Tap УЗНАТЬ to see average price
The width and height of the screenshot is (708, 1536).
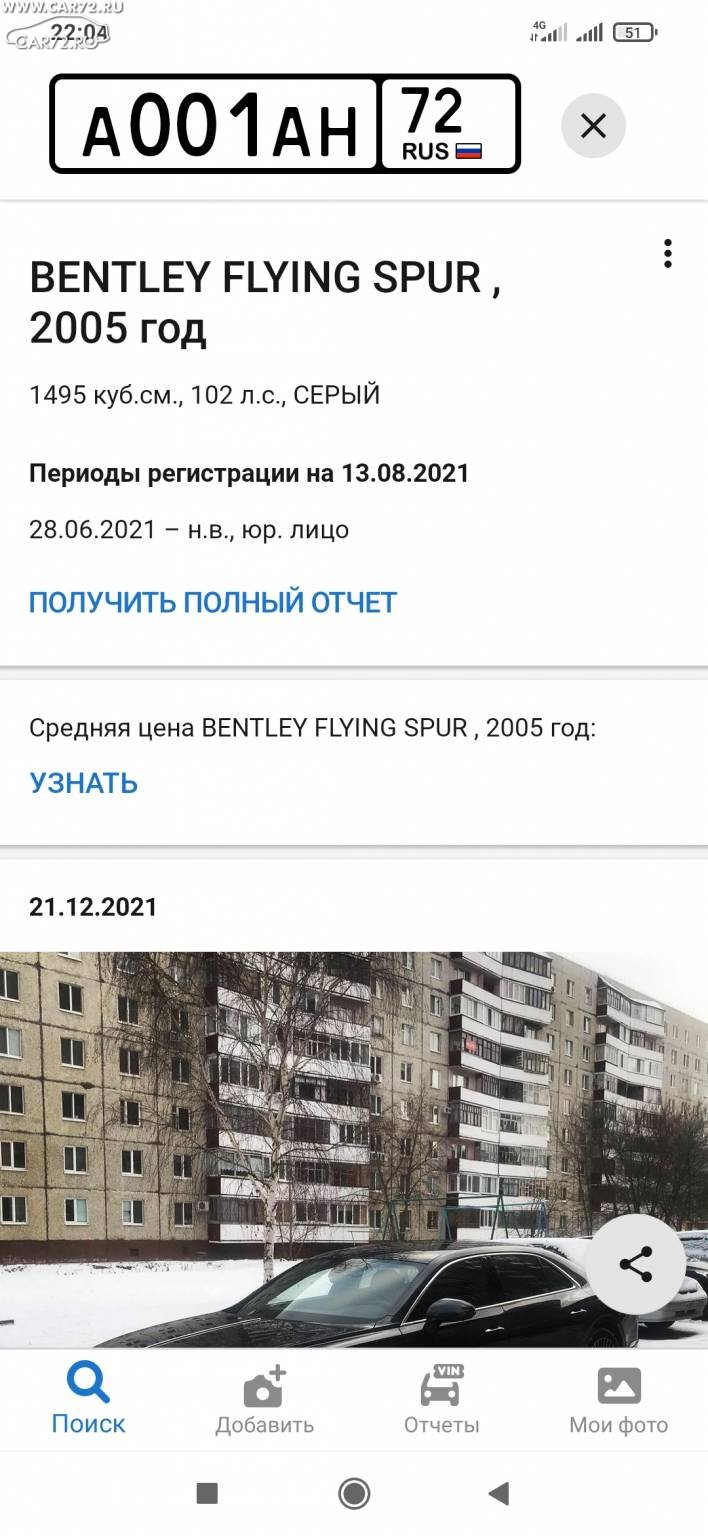(x=84, y=783)
